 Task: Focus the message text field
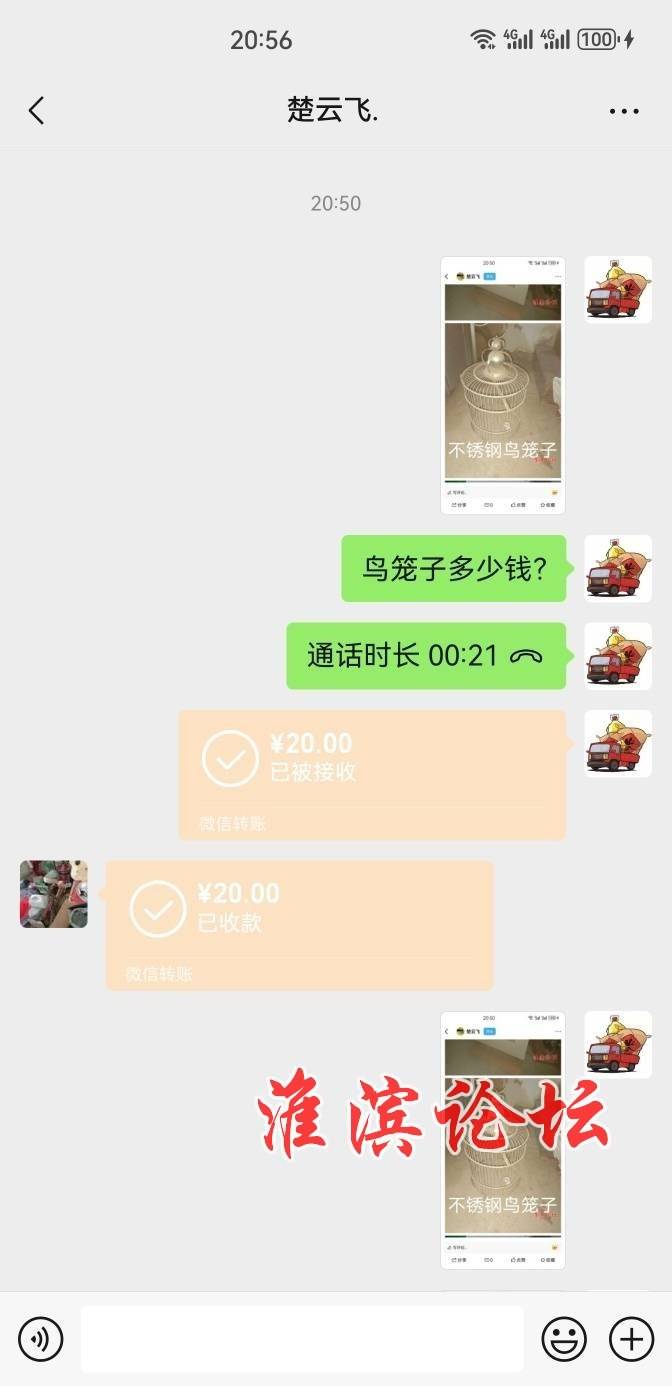click(x=301, y=1339)
